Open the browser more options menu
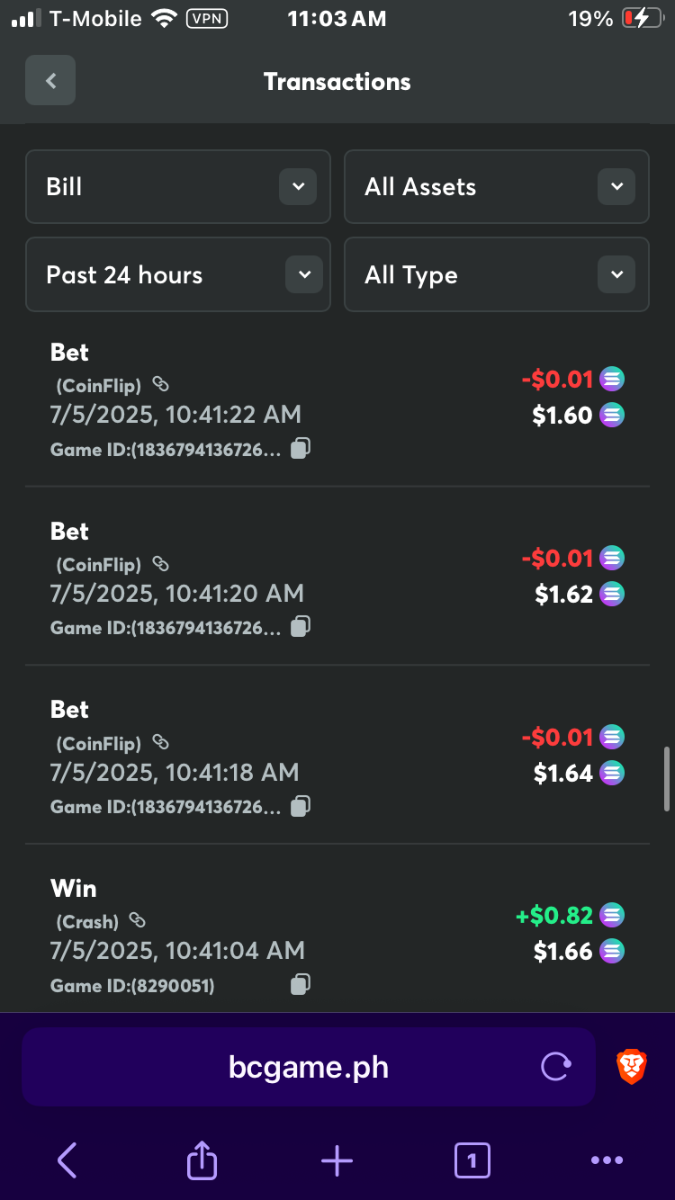Image resolution: width=675 pixels, height=1200 pixels. [607, 1161]
